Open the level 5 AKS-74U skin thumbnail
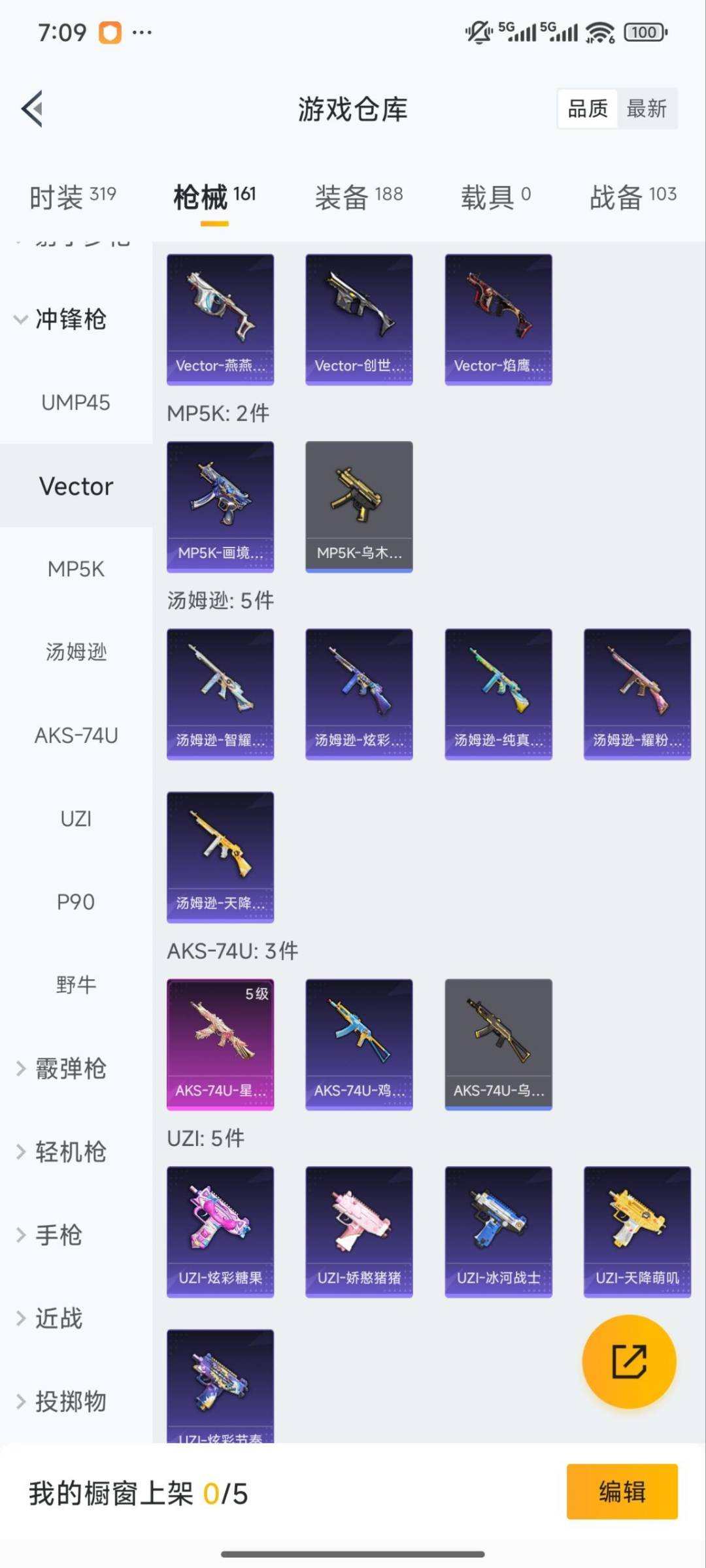The width and height of the screenshot is (706, 1568). [220, 1042]
